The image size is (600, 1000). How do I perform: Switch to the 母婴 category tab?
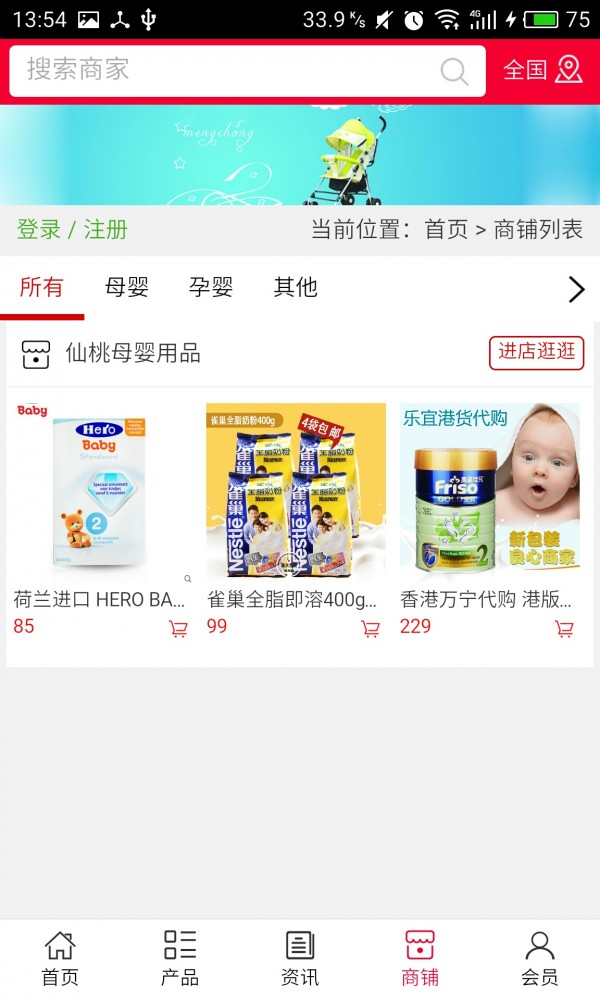point(127,288)
